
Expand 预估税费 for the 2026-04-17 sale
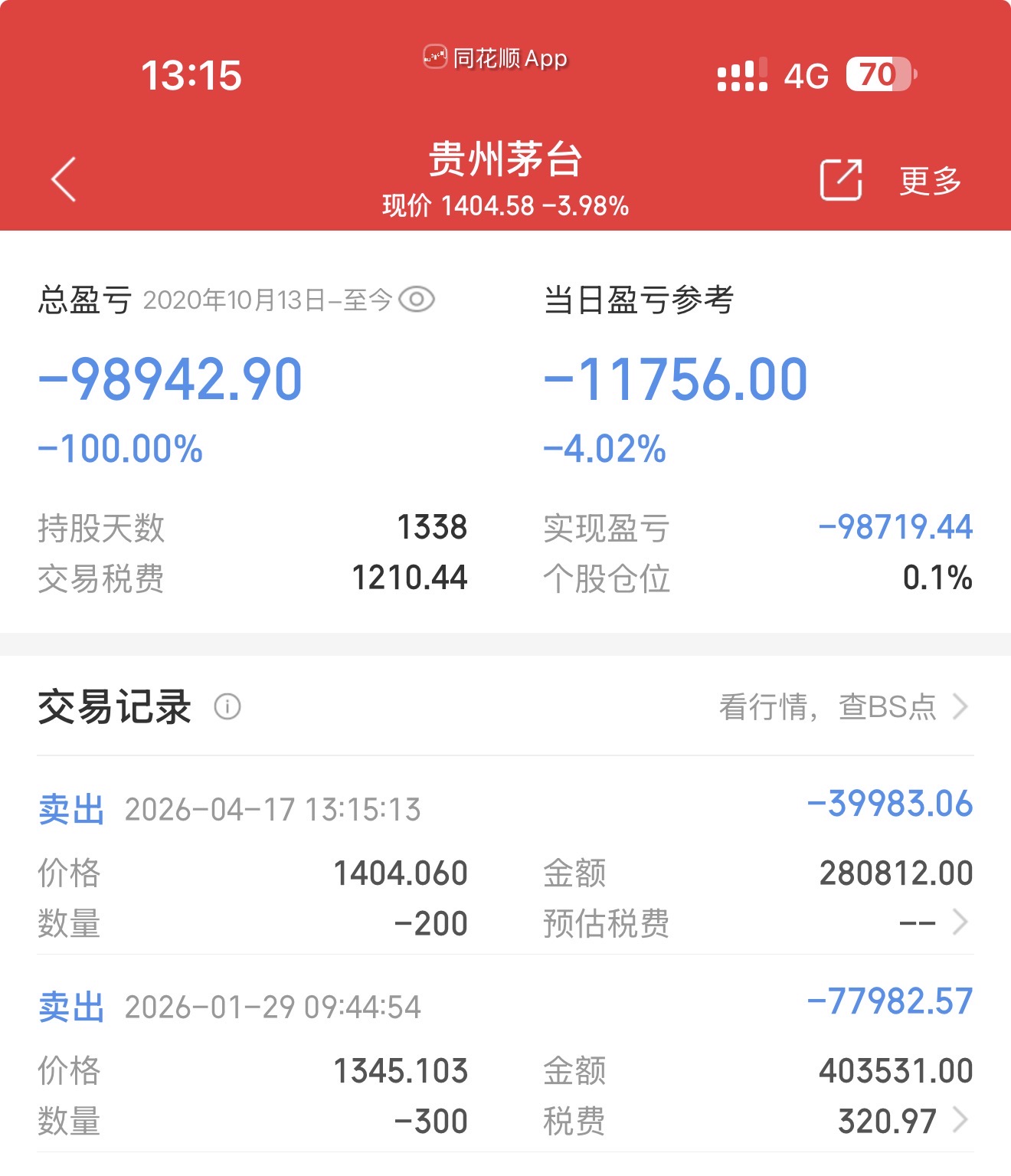click(x=960, y=922)
